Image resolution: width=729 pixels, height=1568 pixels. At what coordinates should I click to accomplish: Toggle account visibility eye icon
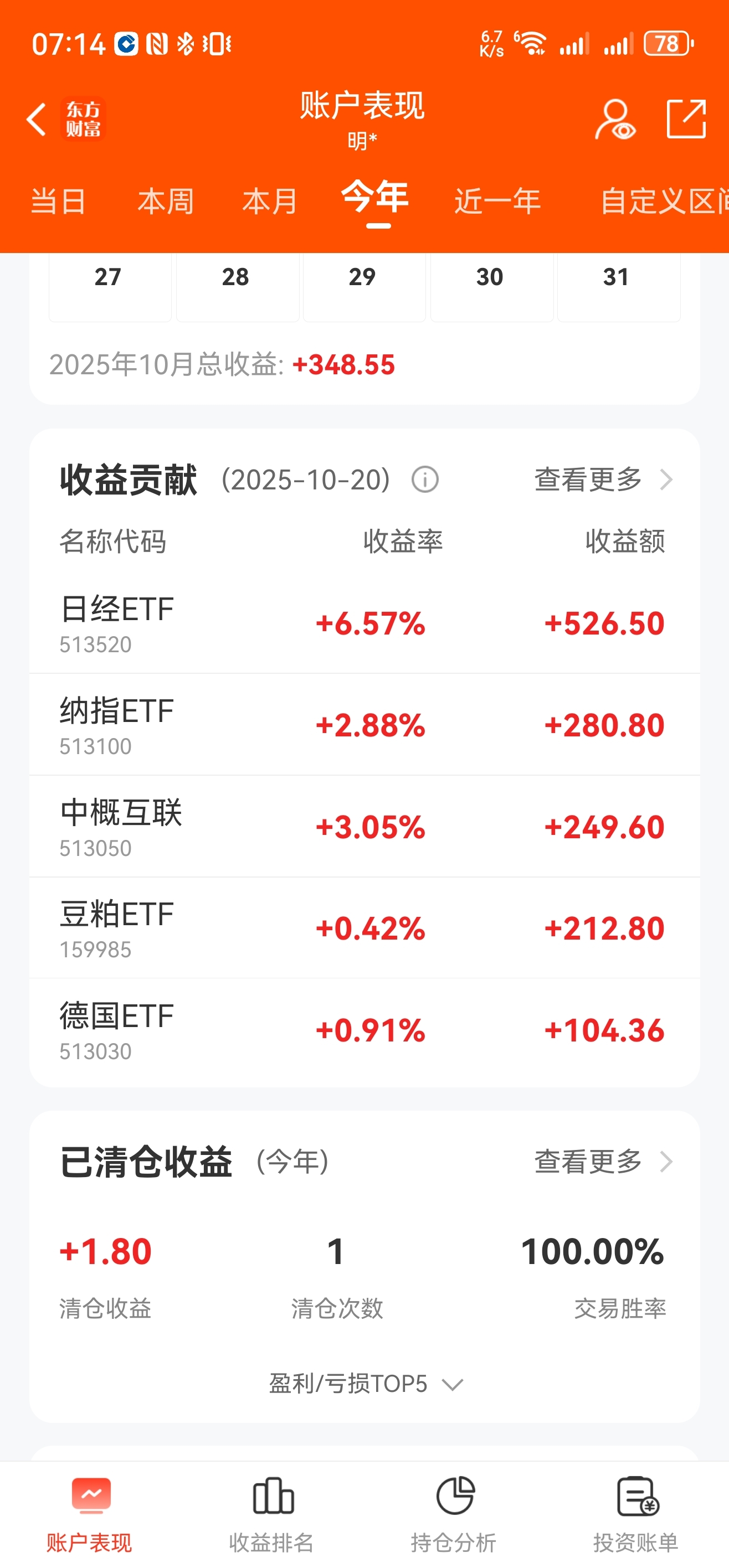[x=615, y=120]
